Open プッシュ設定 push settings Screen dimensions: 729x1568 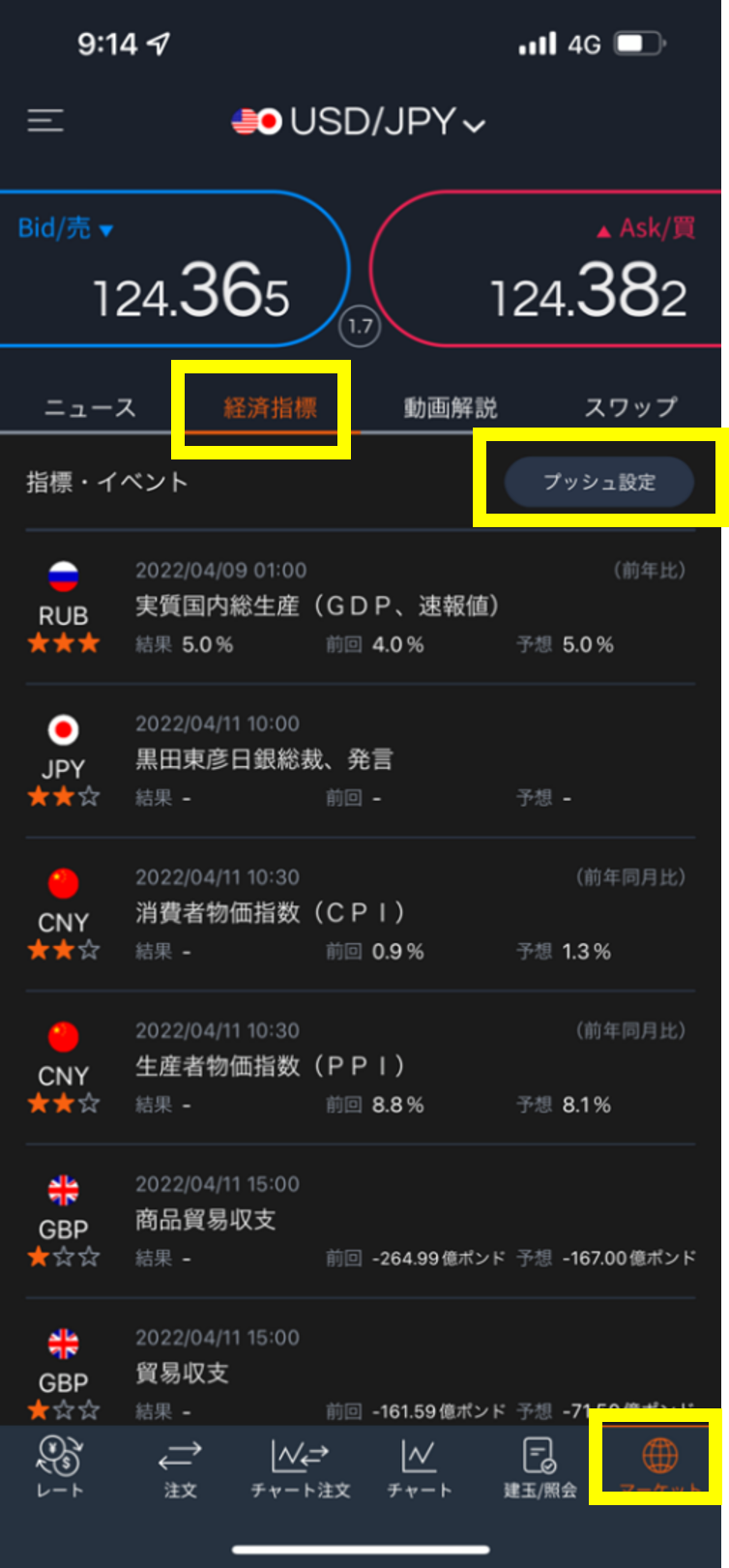[x=598, y=482]
